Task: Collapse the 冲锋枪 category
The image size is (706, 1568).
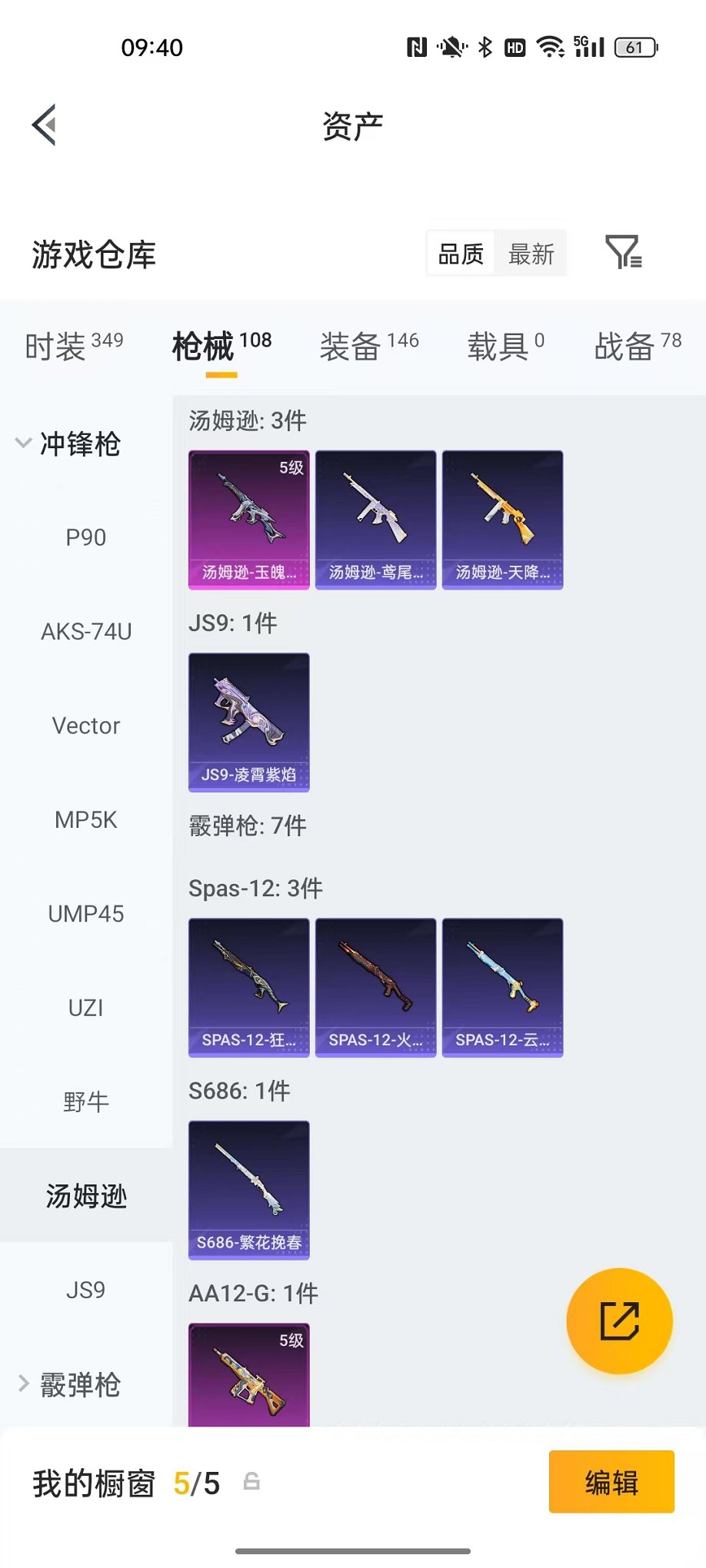Action: 68,443
